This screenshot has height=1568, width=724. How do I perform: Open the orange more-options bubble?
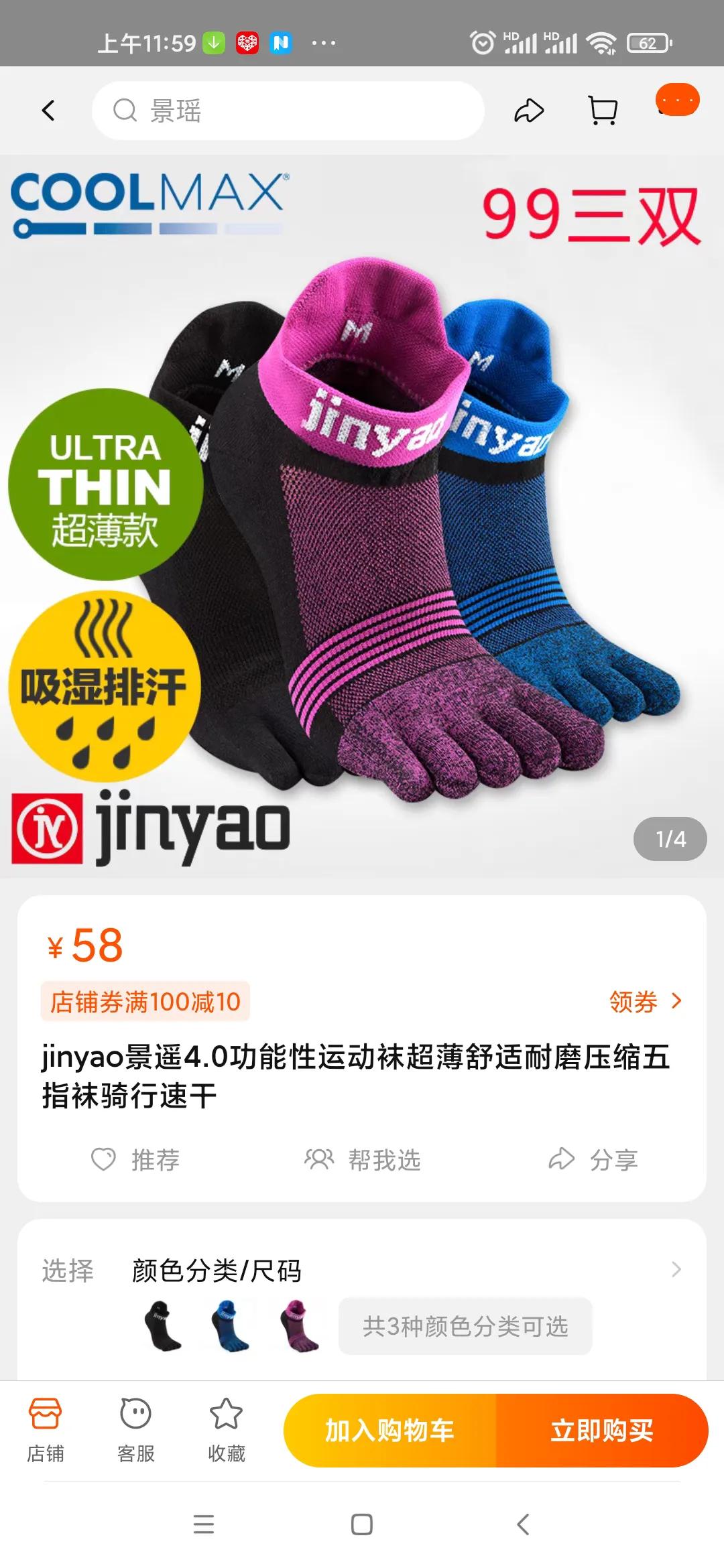coord(677,101)
